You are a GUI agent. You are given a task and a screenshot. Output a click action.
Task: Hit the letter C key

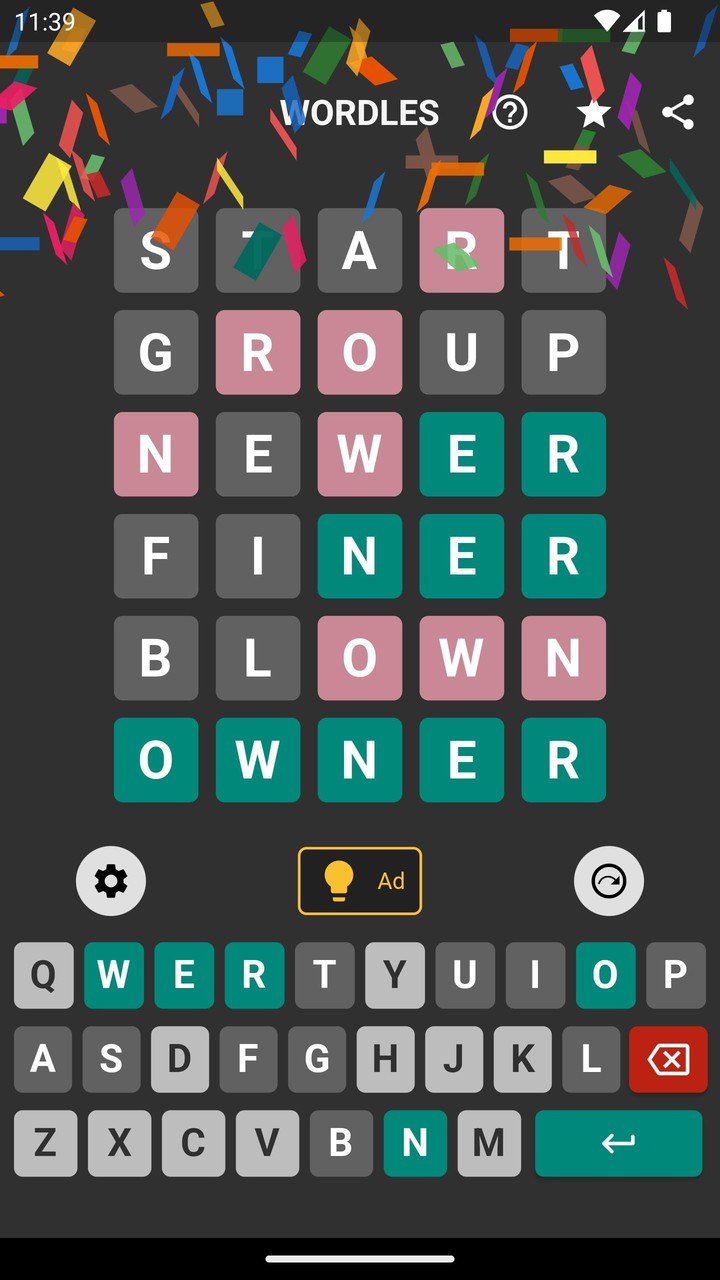(193, 1143)
